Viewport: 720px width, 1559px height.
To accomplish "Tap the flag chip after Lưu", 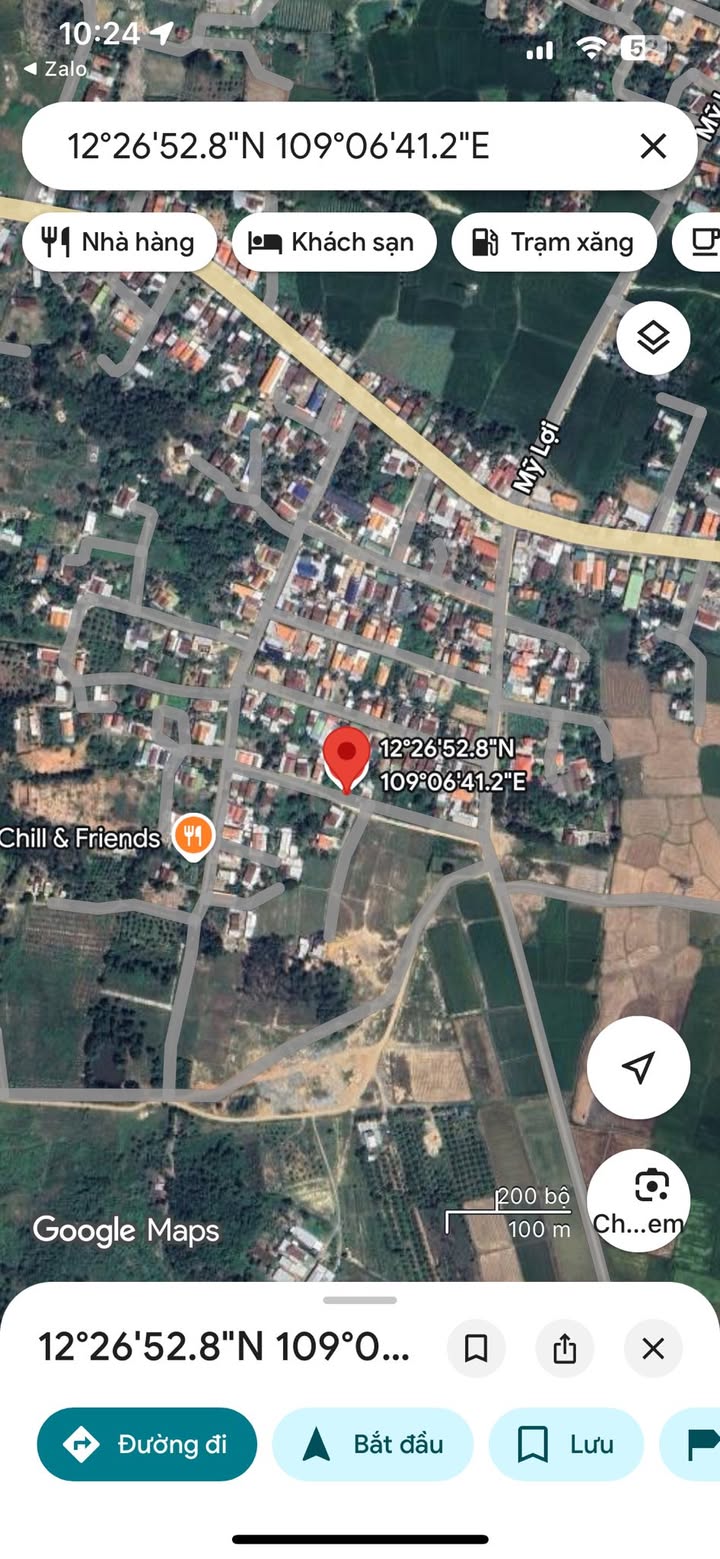I will (692, 1444).
